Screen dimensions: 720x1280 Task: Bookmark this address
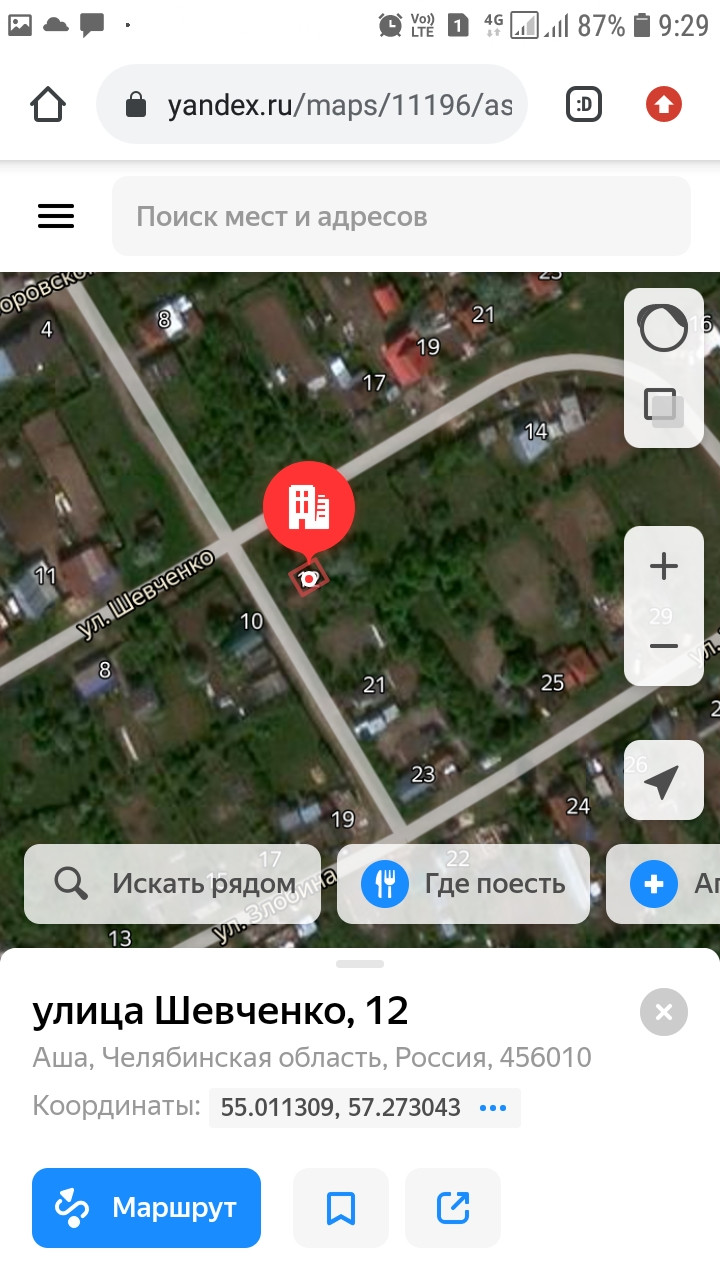point(341,1208)
